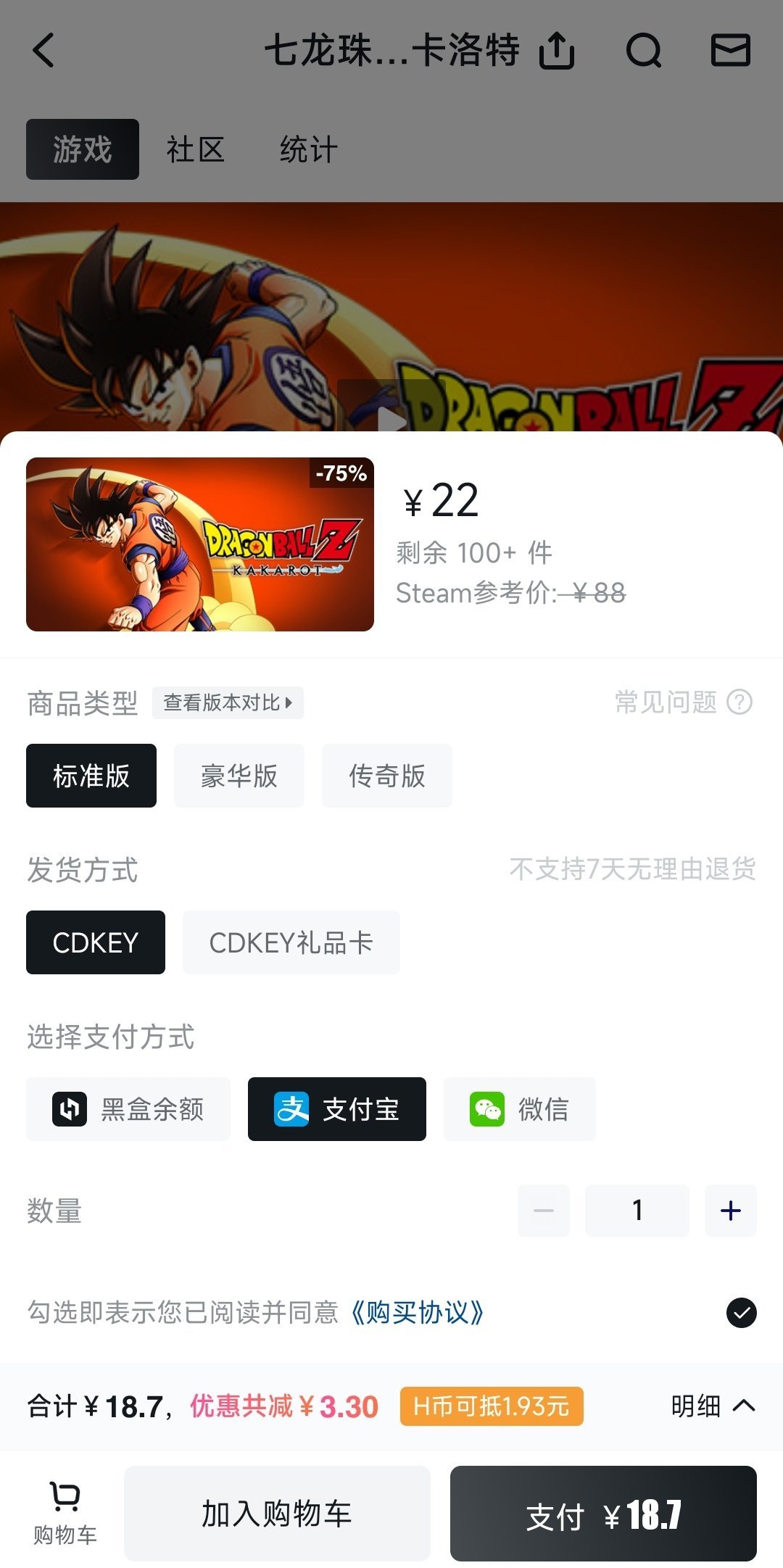Increase quantity with the plus button

click(x=730, y=1211)
